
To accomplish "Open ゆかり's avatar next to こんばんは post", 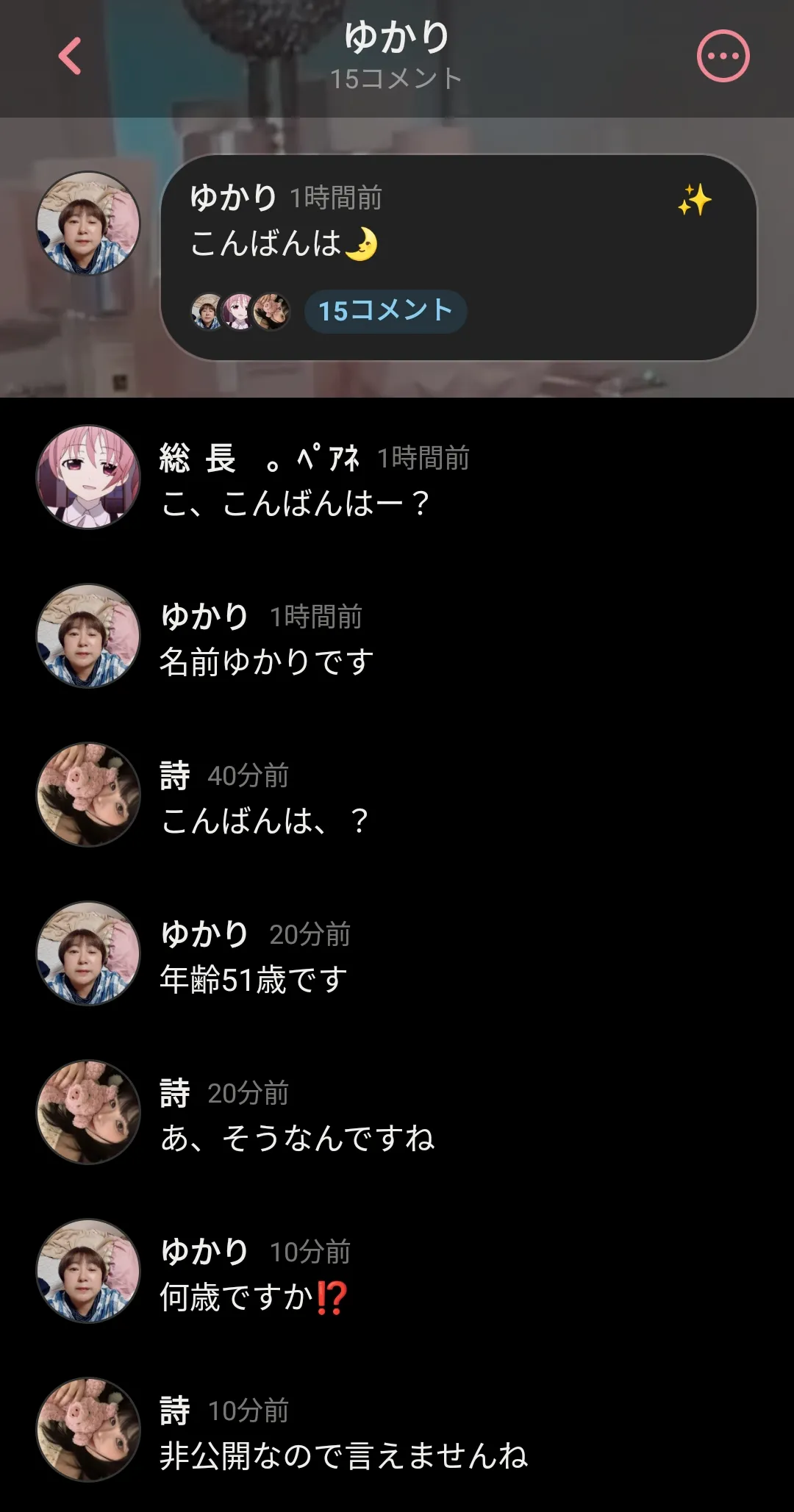I will click(88, 223).
